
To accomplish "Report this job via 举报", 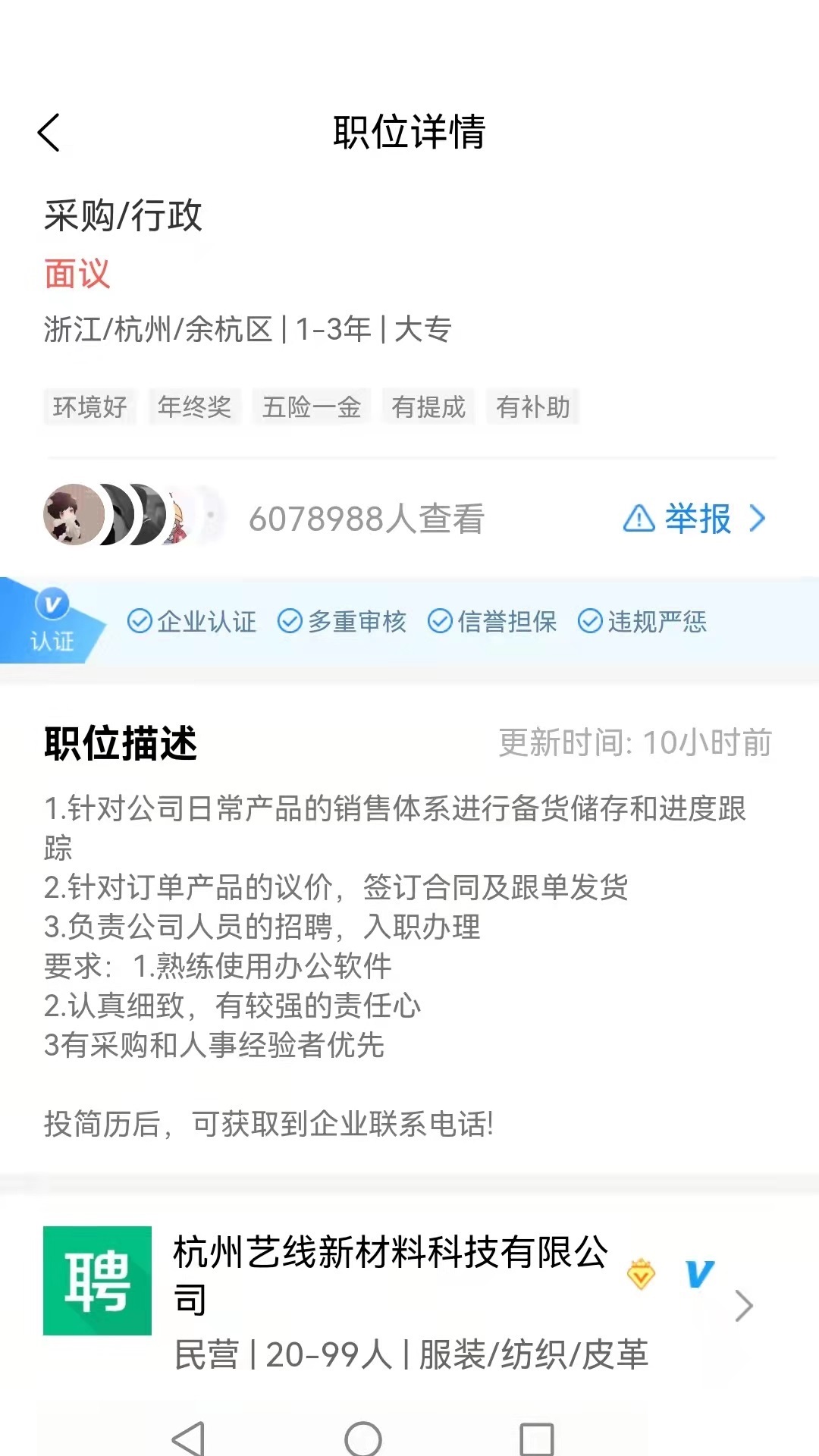I will (x=695, y=519).
